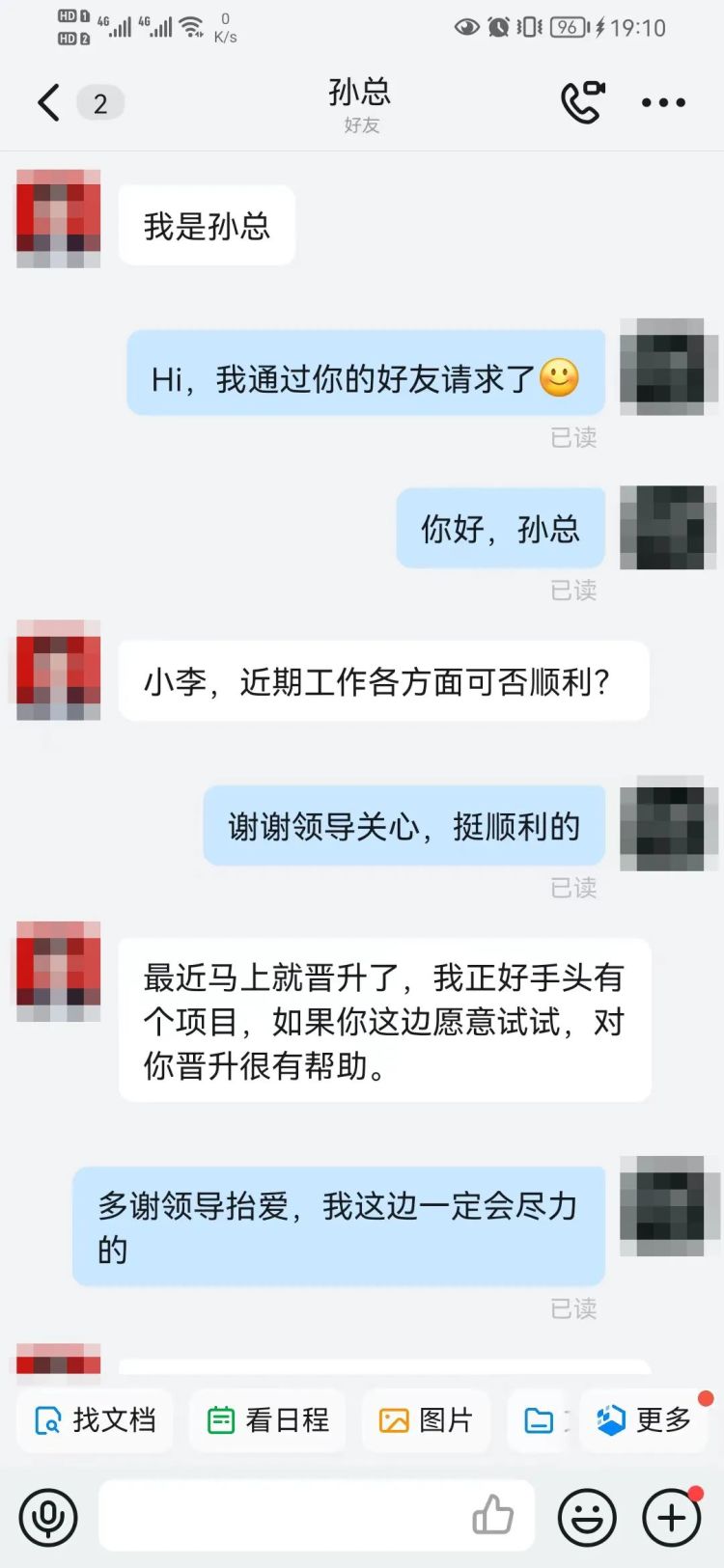
Task: View 孙总's avatar beside 我是孙总
Action: 59,218
